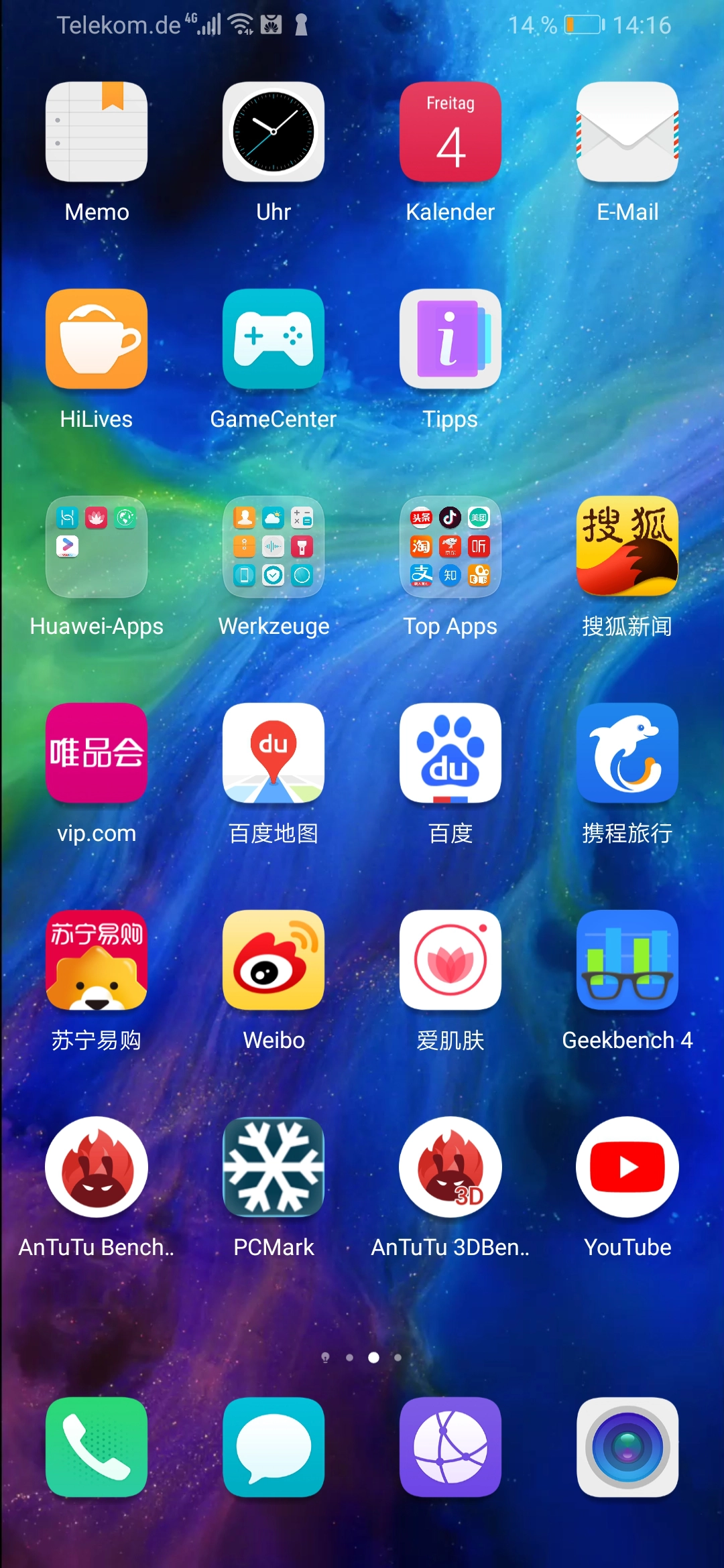Screen dimensions: 724x1568
Task: Open the Kalender app
Action: tap(450, 132)
